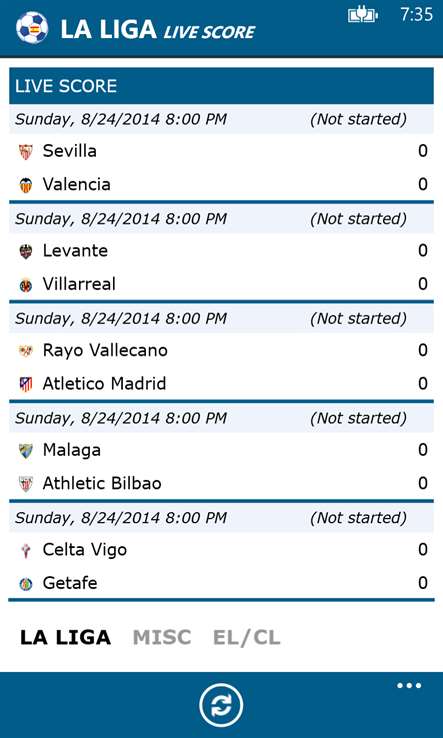Open the three-dot app bar menu
The image size is (443, 738).
[409, 686]
